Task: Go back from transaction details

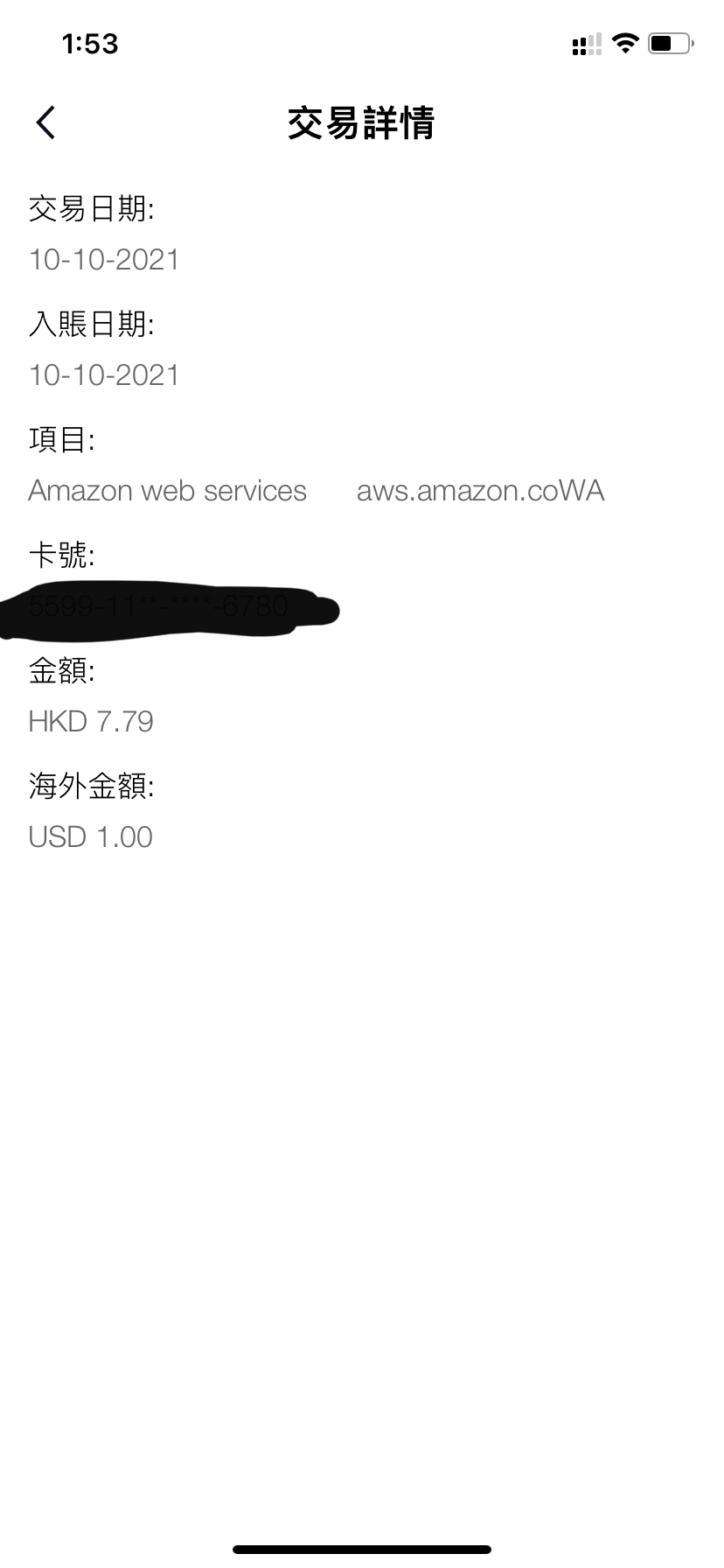Action: pyautogui.click(x=46, y=122)
